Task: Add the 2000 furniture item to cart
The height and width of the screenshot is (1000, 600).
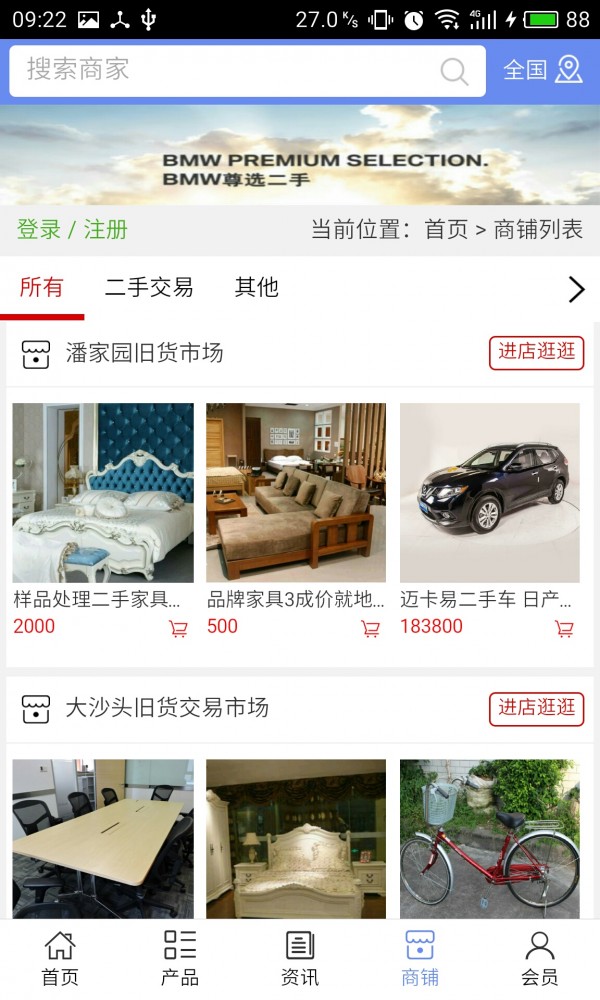Action: (178, 628)
